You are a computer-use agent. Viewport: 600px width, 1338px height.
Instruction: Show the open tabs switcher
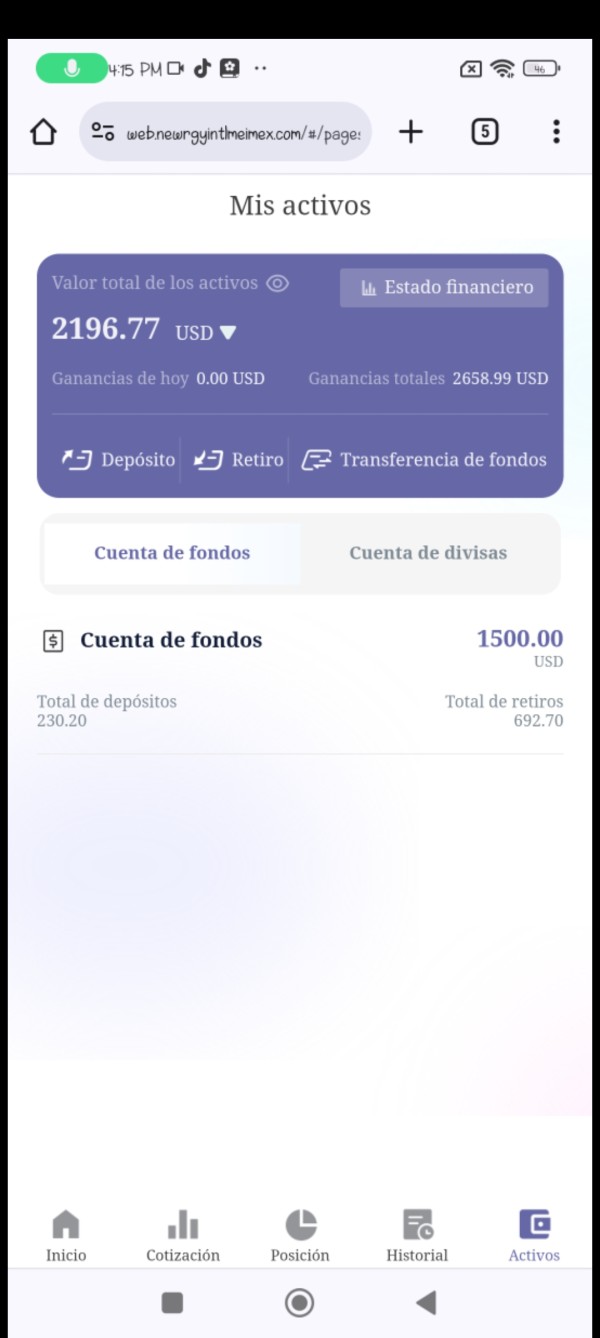pos(484,132)
